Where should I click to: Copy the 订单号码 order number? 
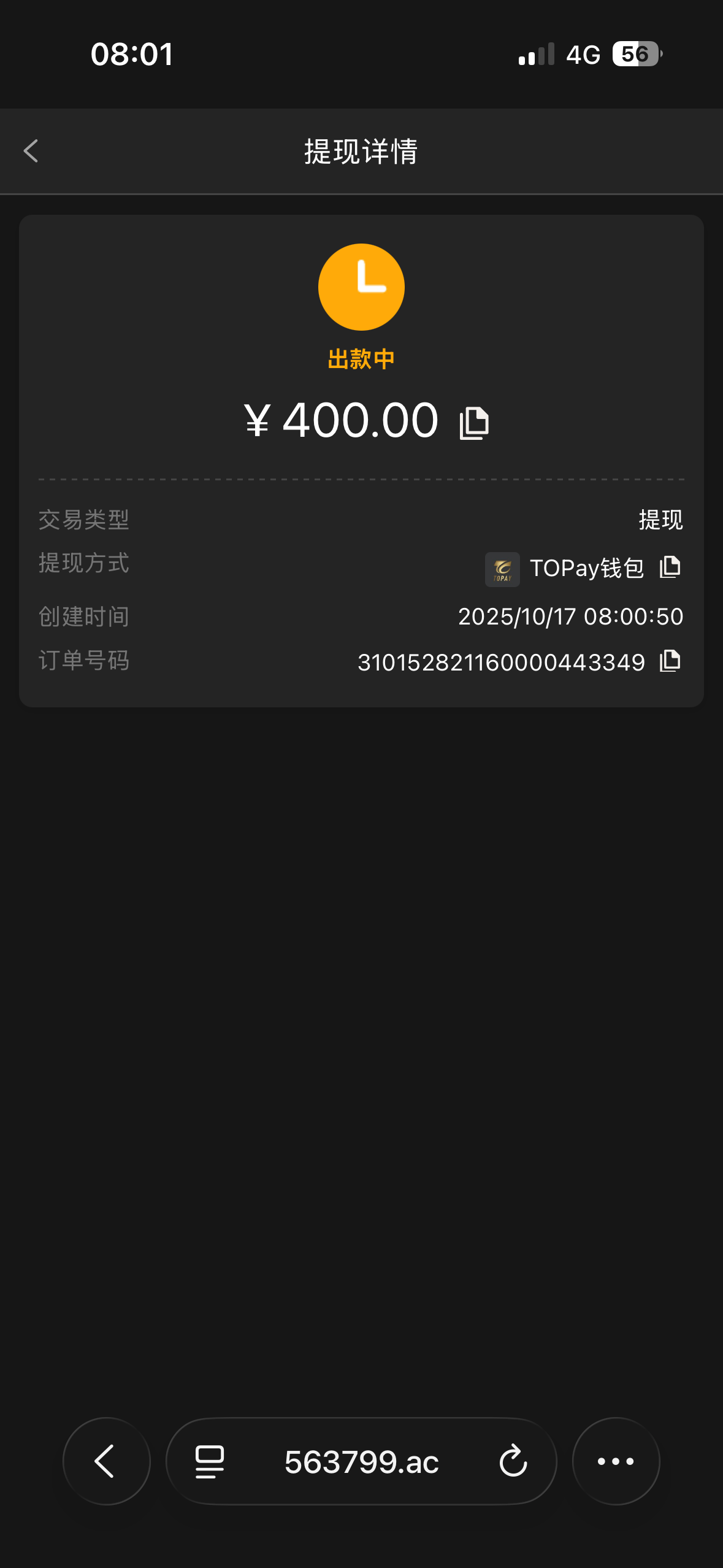[670, 661]
